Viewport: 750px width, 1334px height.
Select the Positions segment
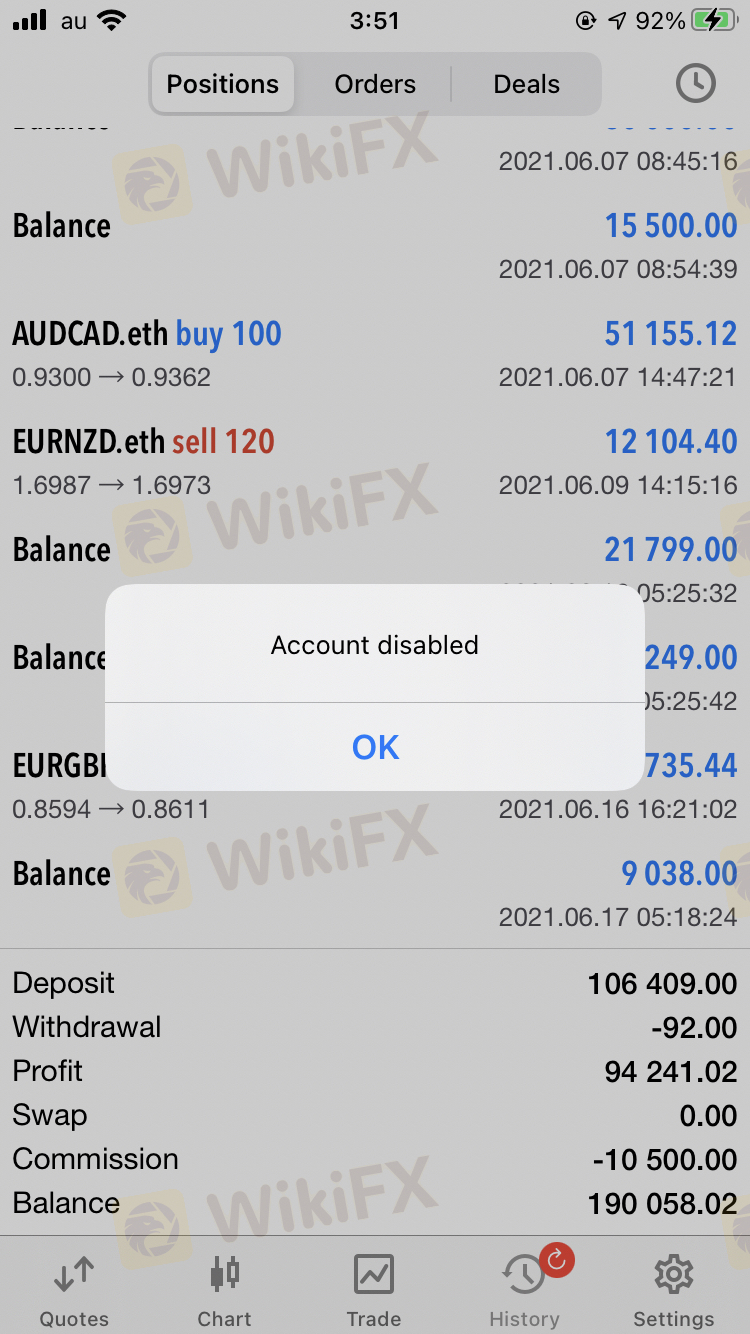coord(222,84)
